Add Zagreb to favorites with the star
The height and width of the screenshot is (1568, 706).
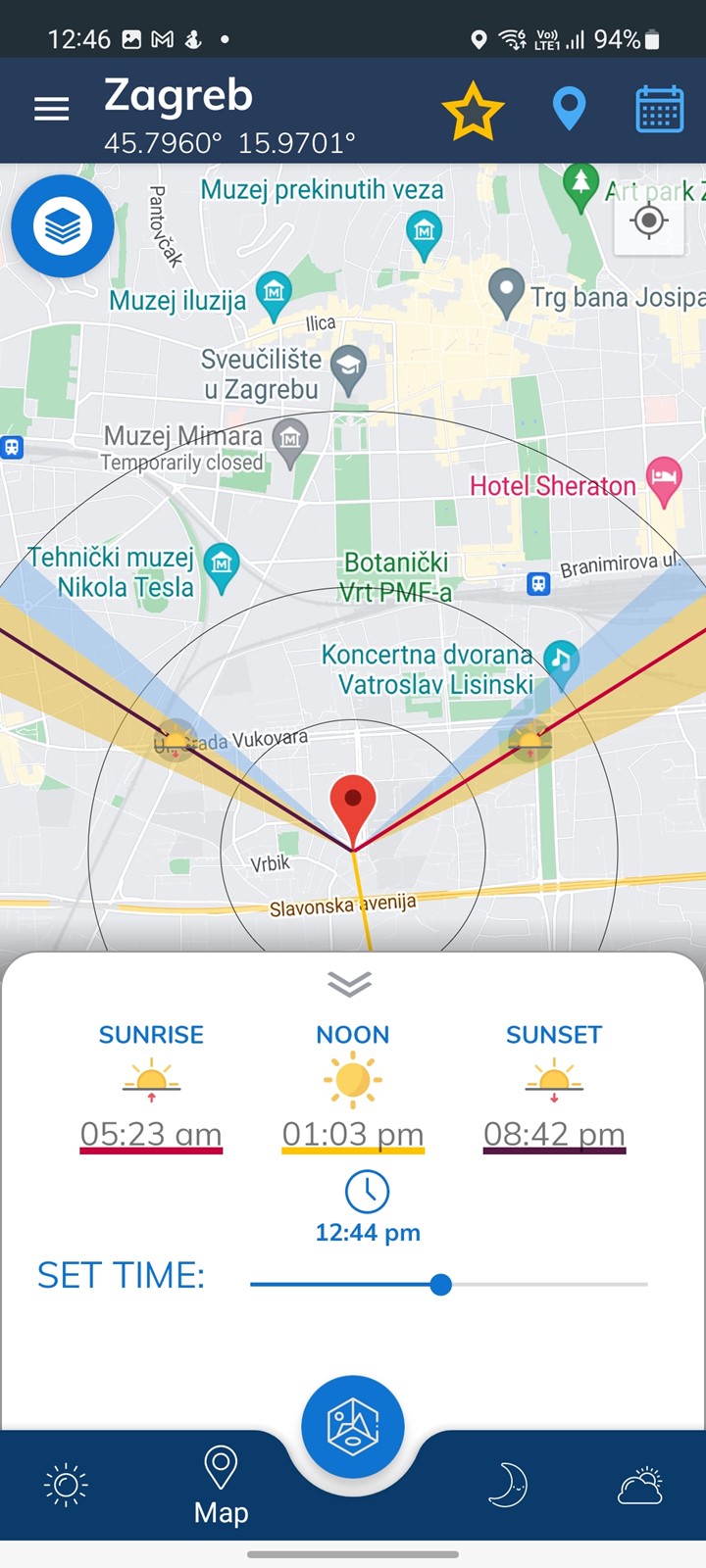473,111
